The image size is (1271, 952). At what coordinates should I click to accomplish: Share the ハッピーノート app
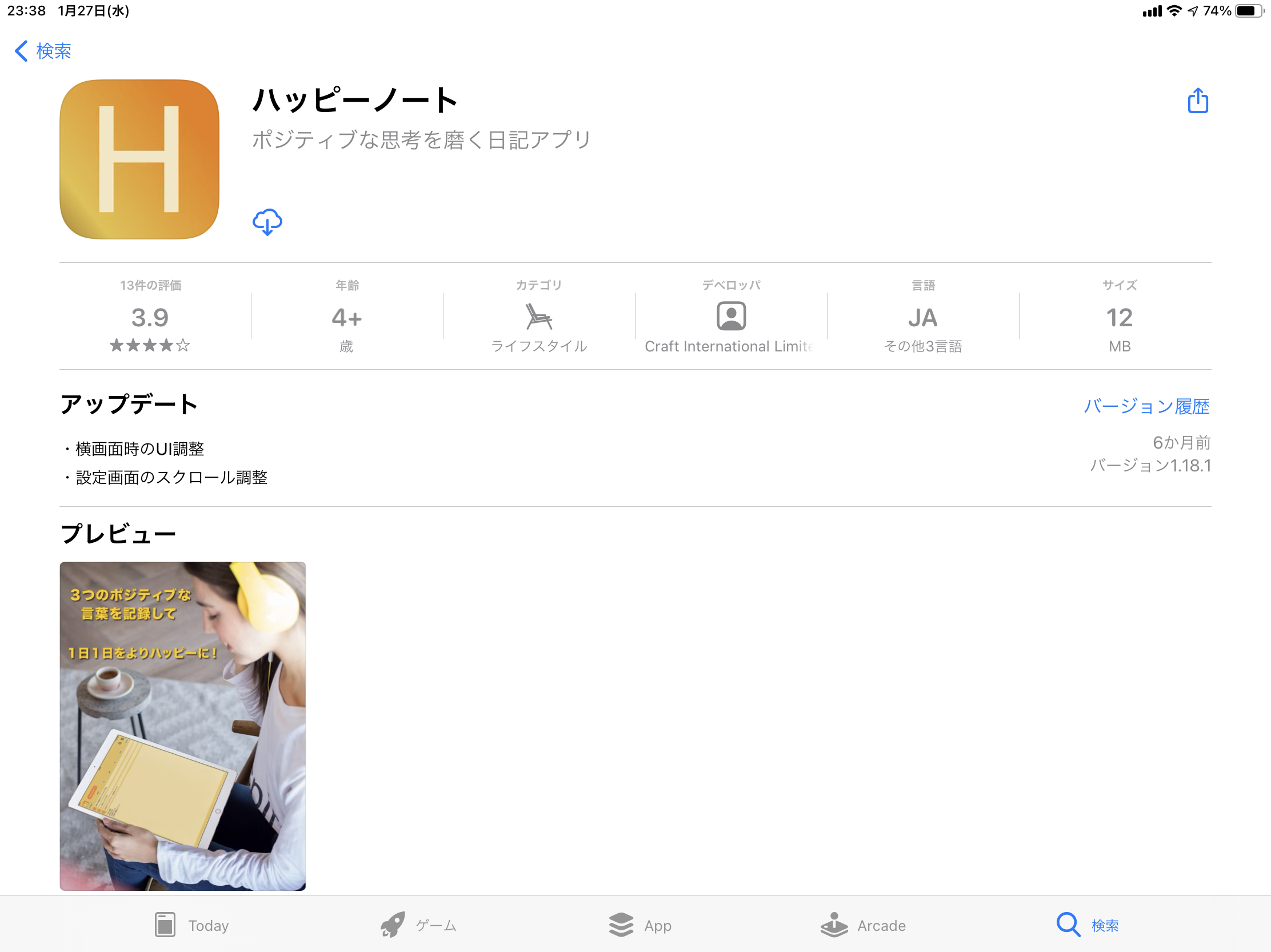tap(1197, 101)
